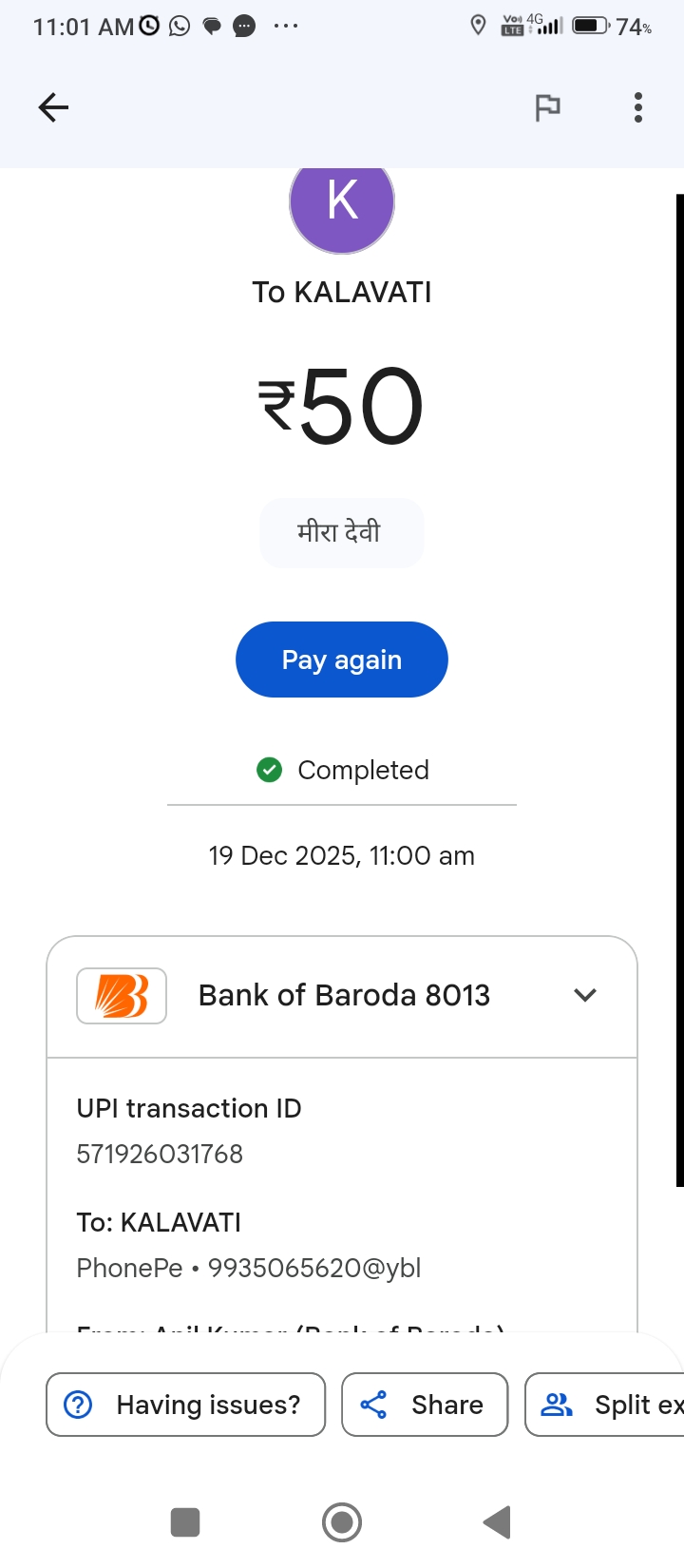Open Having issues? help
The image size is (684, 1568).
coord(186,1405)
